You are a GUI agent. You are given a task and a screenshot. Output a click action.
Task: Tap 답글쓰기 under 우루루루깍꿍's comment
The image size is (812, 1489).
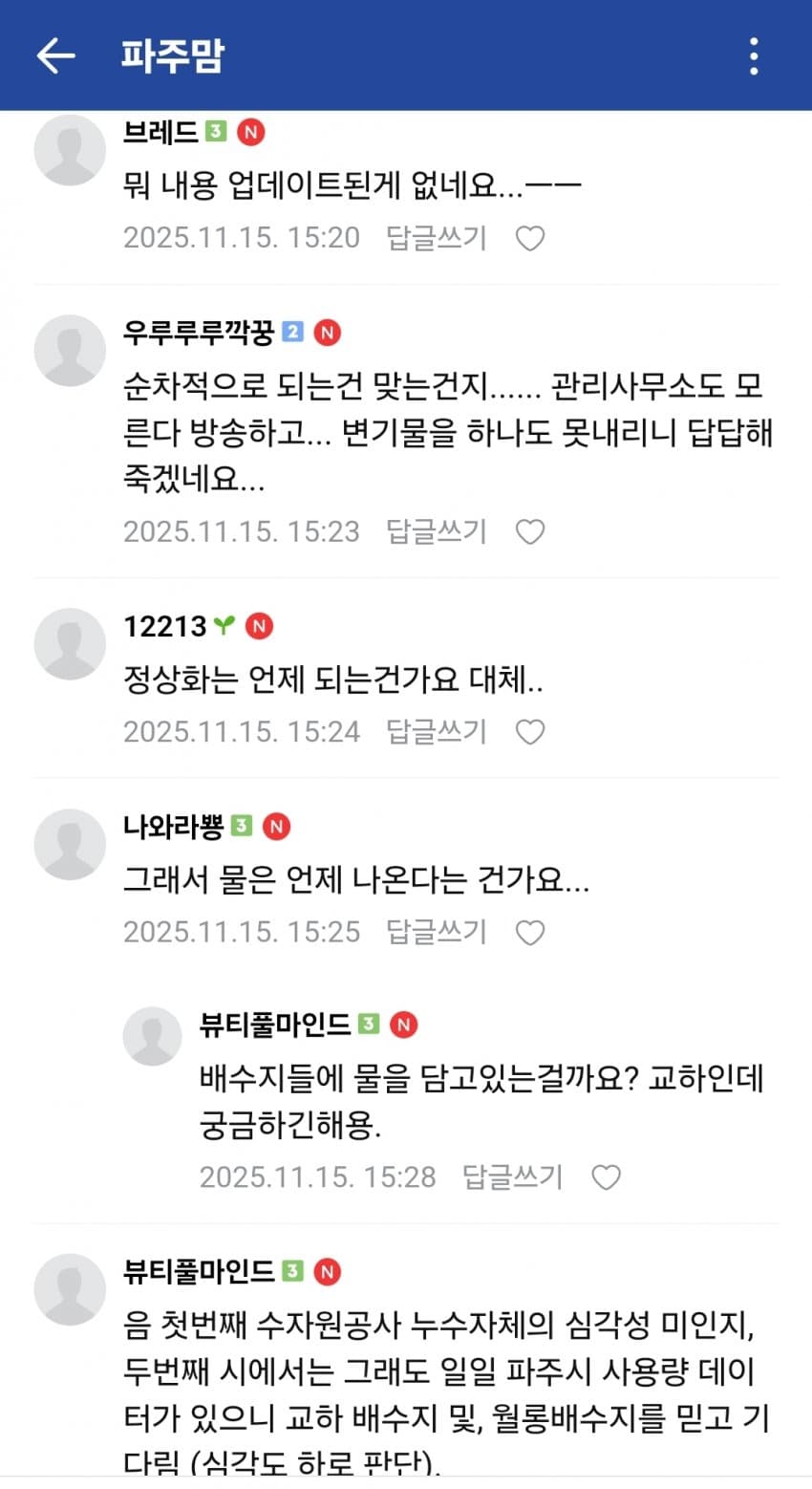click(x=437, y=530)
